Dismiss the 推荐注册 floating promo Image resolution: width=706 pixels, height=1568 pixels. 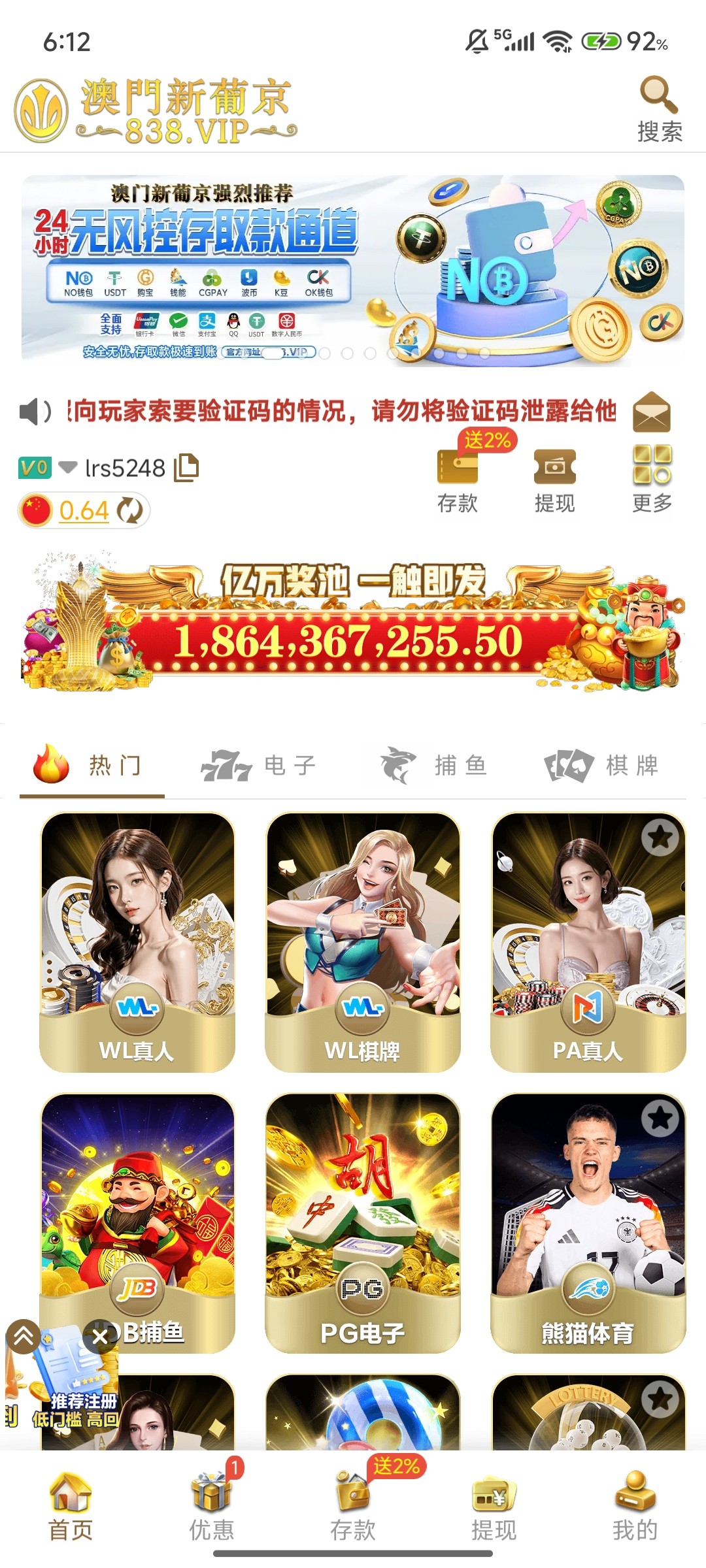100,1337
